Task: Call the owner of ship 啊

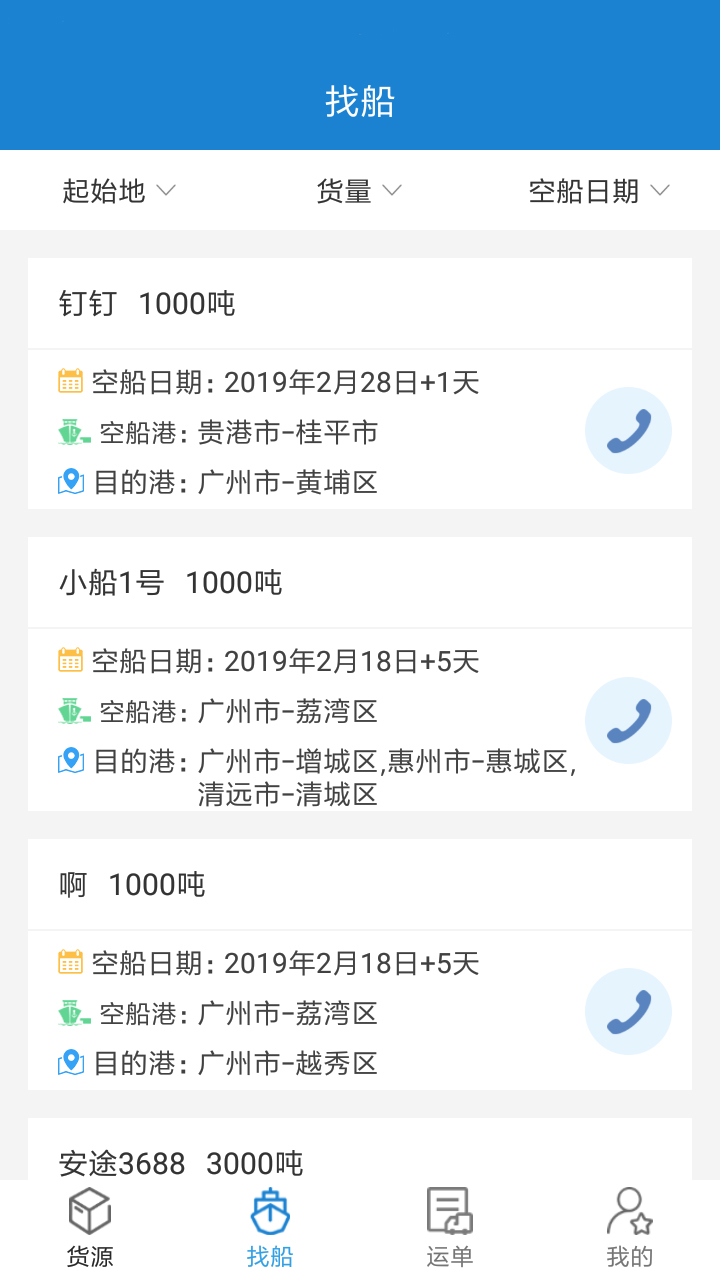Action: coord(628,1011)
